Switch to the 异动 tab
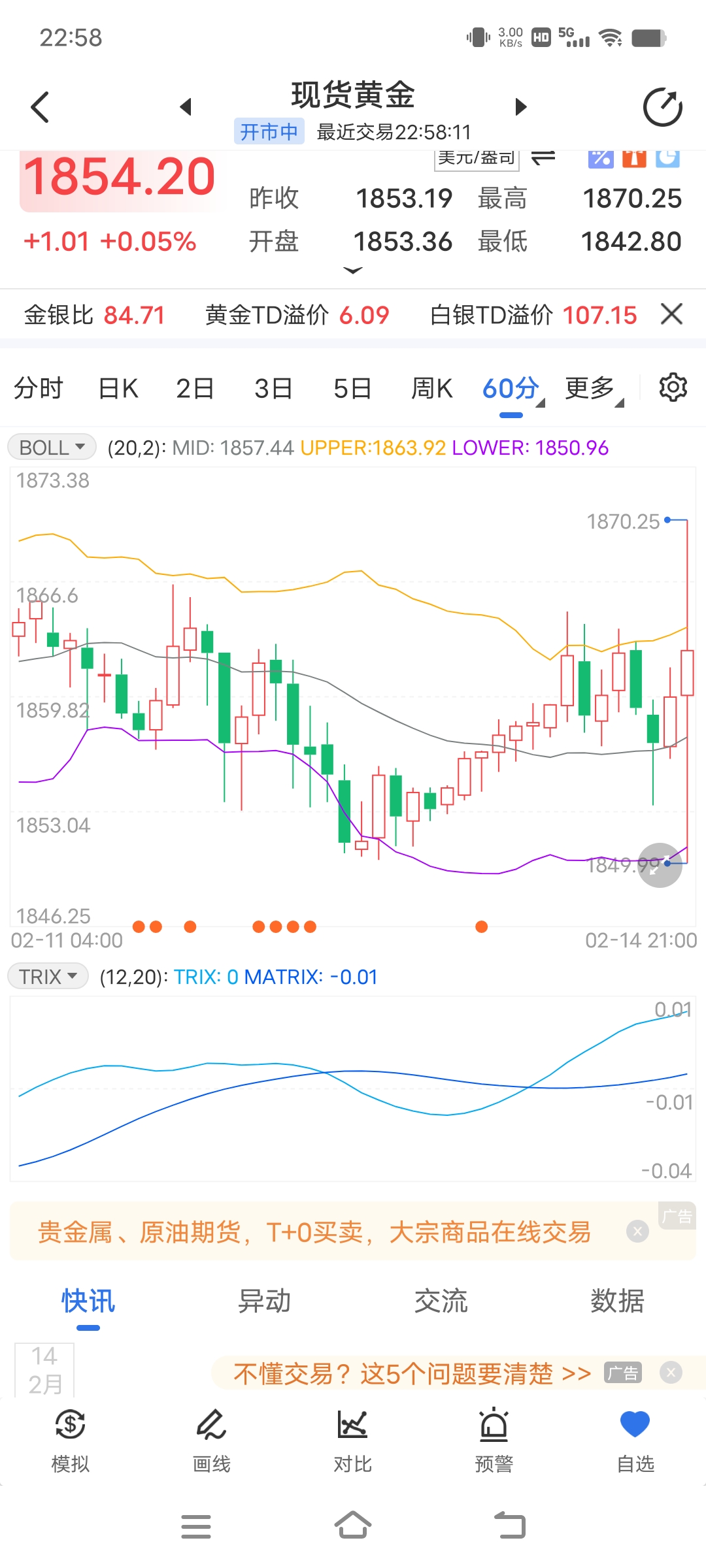 [264, 1301]
